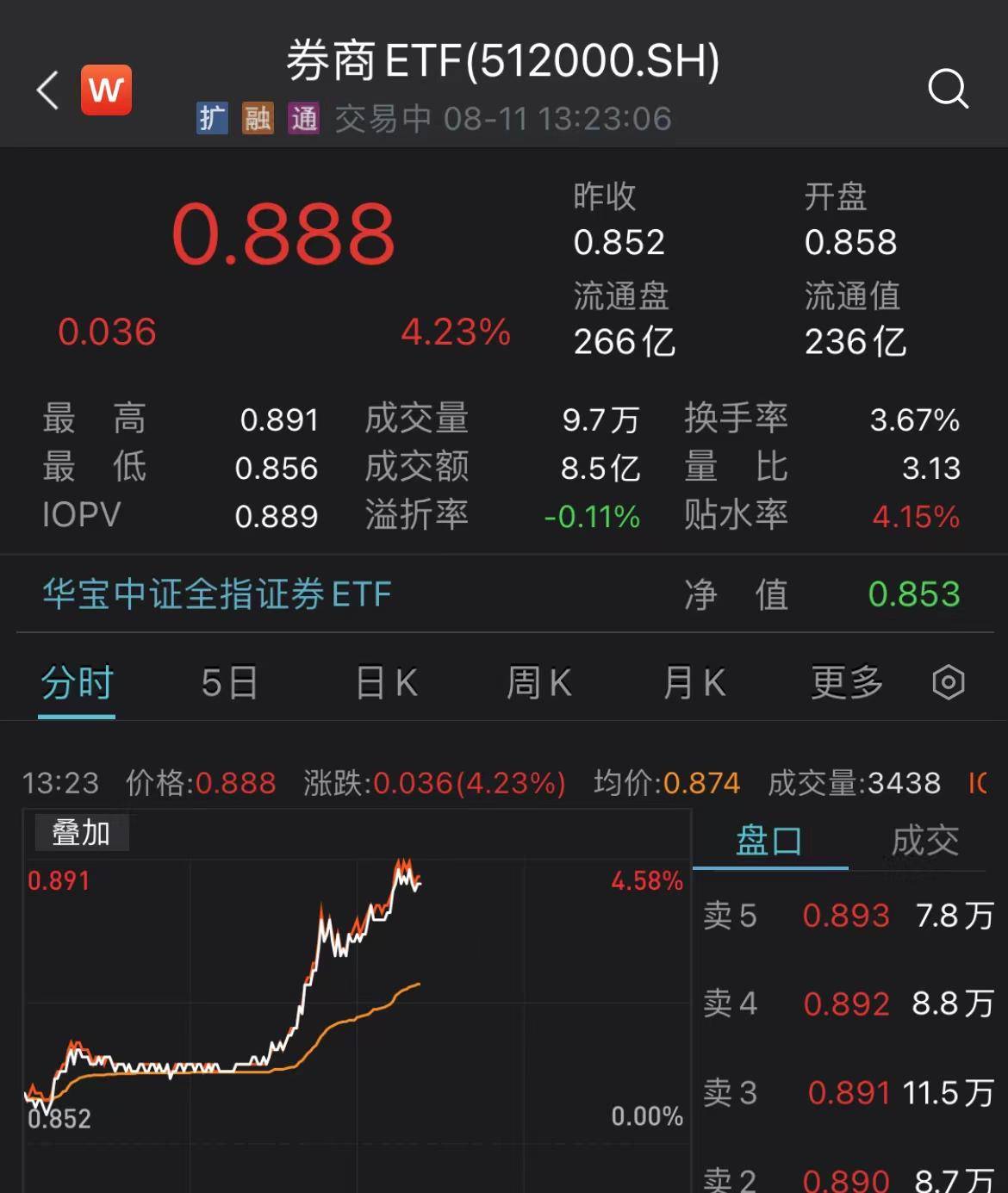Image resolution: width=1008 pixels, height=1193 pixels.
Task: Tap the average price line value 0.874
Action: [x=700, y=784]
